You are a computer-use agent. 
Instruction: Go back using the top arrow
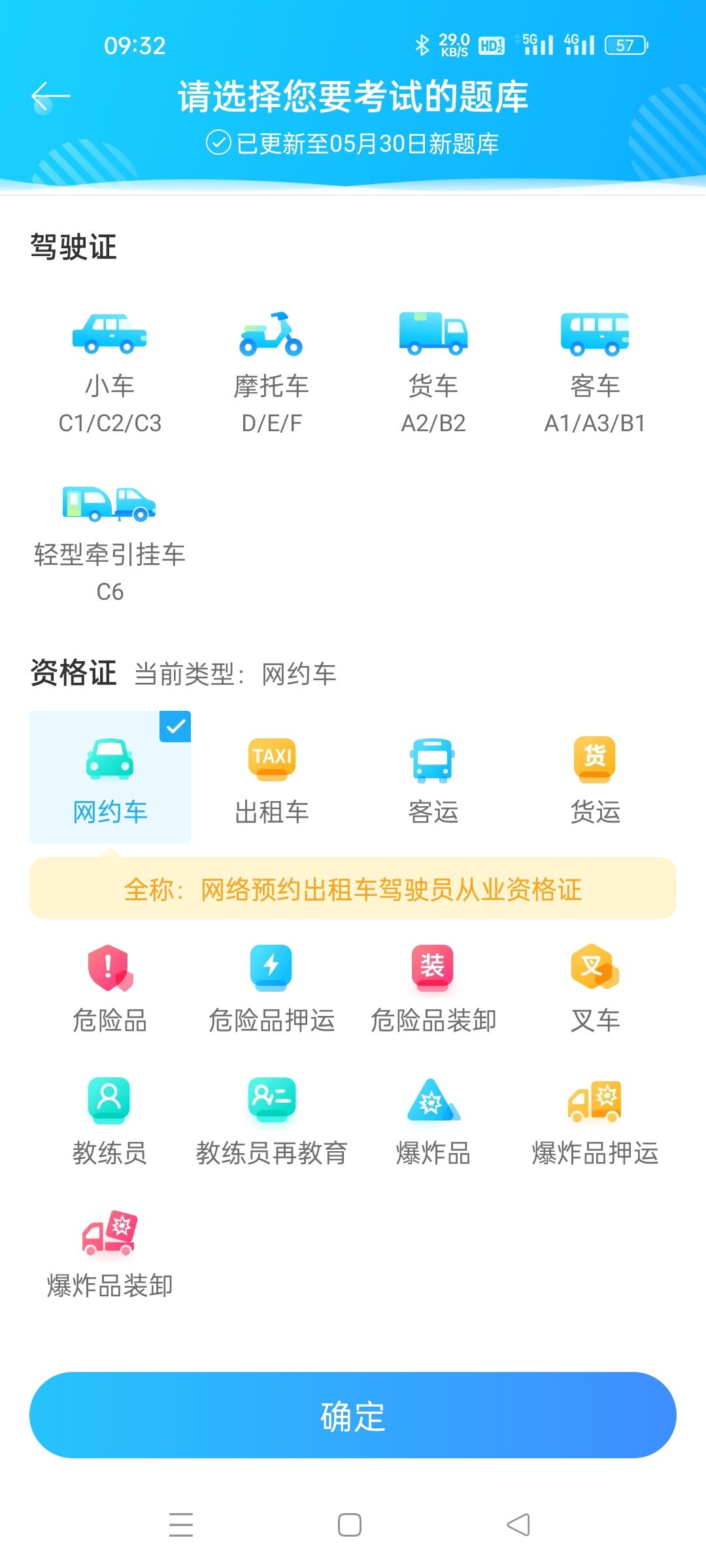pos(50,97)
